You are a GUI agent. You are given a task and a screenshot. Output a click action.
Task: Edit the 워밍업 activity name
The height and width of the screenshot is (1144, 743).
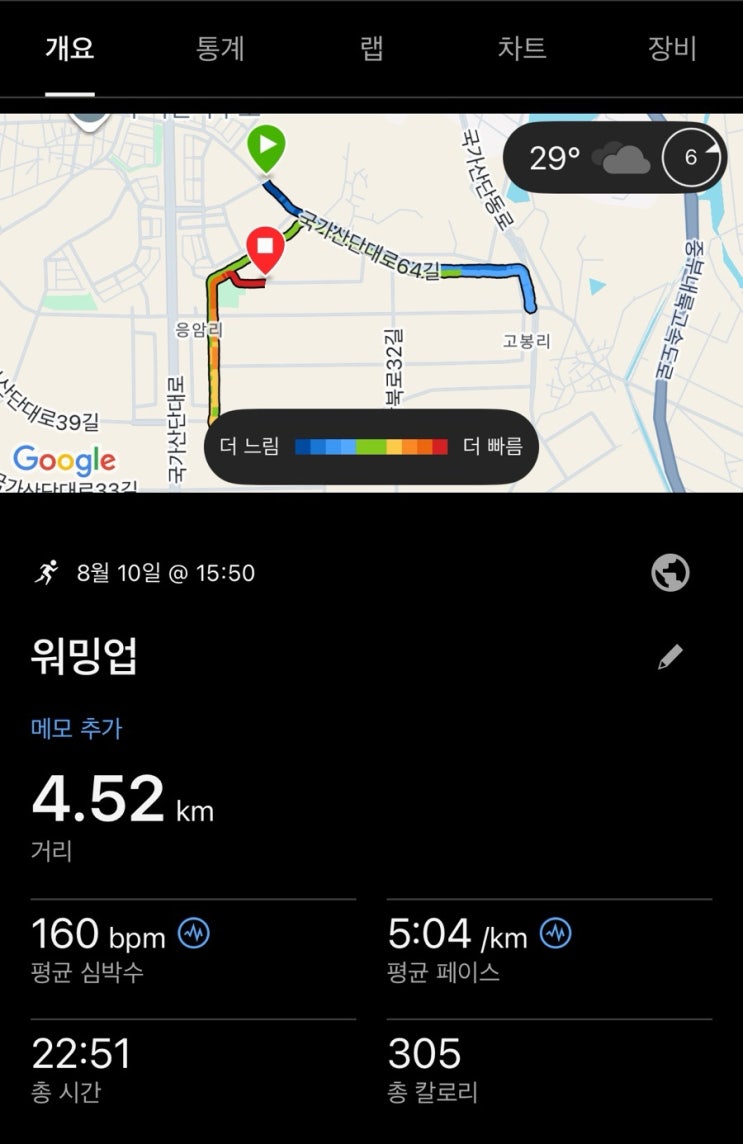point(670,657)
